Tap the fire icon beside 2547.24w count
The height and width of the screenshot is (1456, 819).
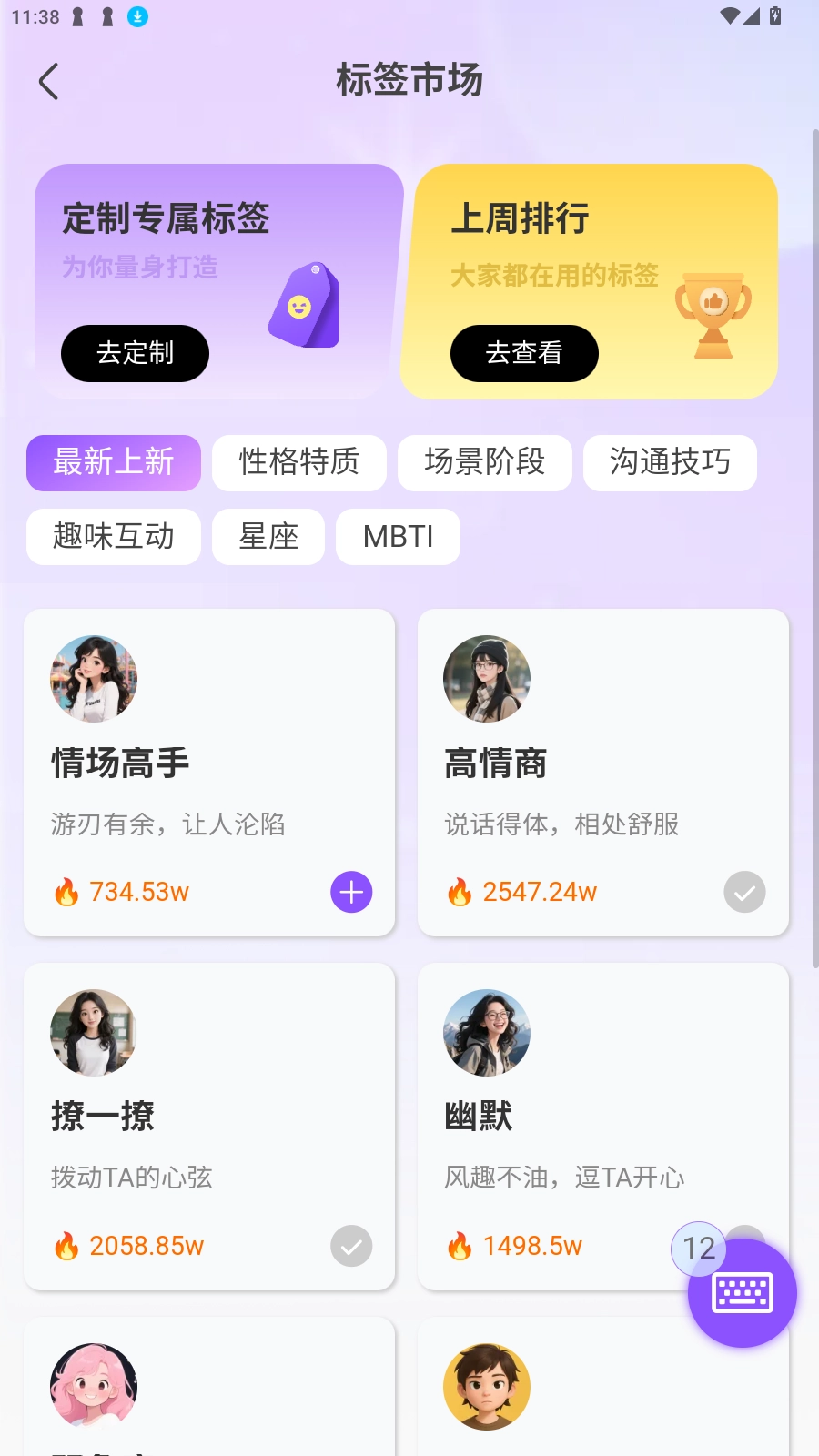coord(459,892)
